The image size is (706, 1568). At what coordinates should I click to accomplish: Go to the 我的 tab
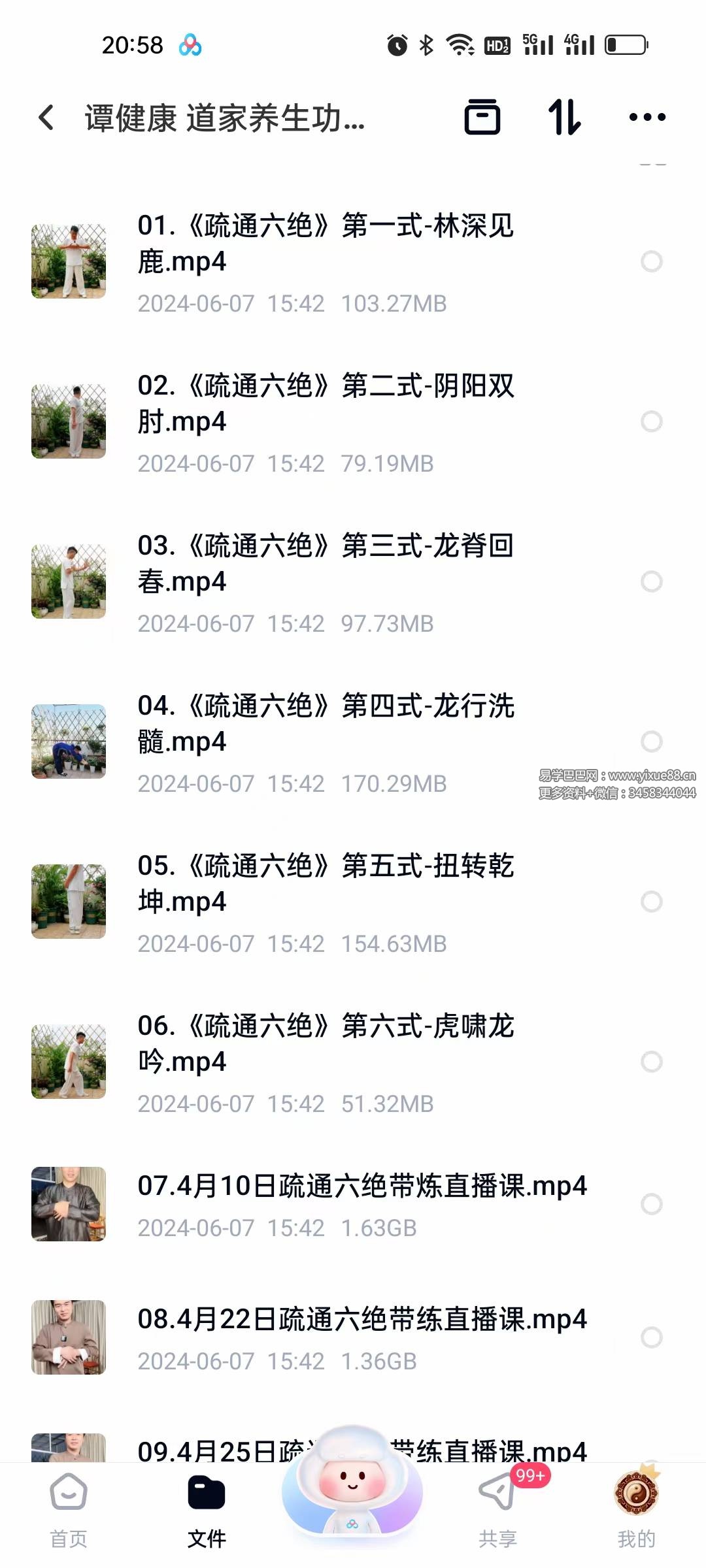point(636,1509)
